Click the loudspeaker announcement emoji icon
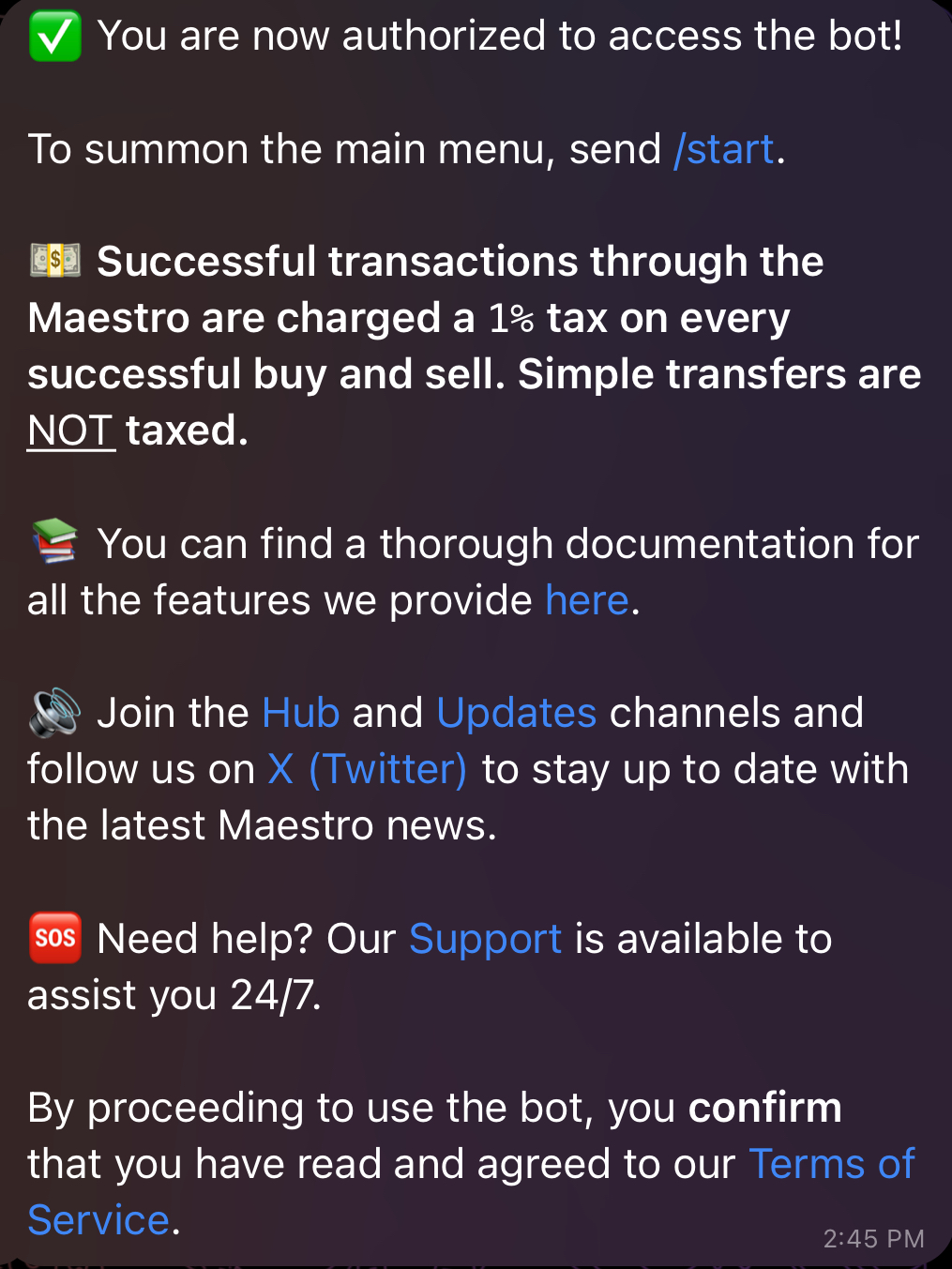 [53, 712]
